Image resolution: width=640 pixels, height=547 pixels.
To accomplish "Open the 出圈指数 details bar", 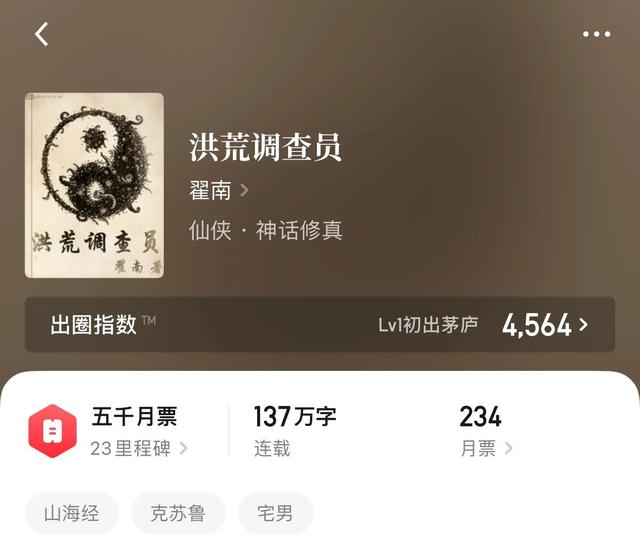I will pos(320,324).
